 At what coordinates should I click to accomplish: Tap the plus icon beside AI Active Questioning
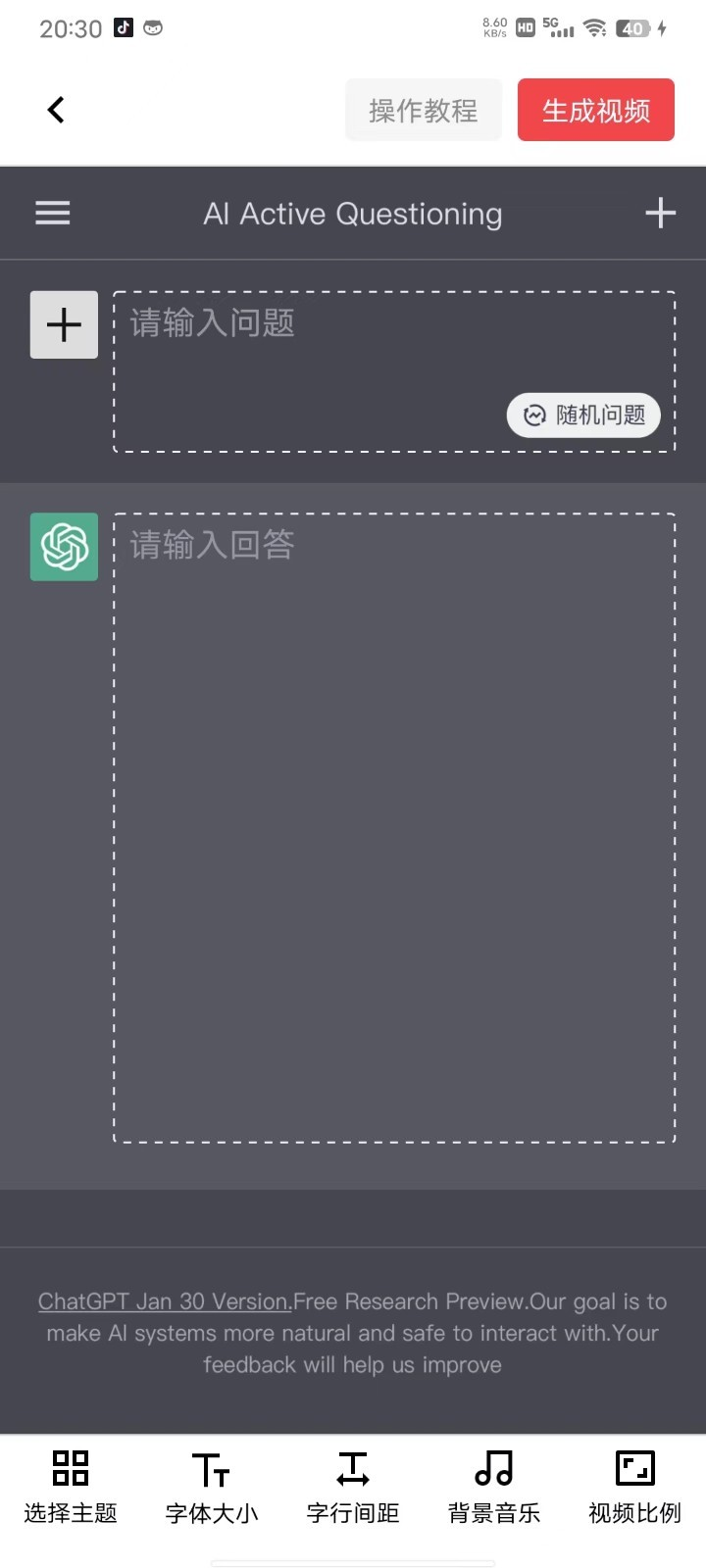660,213
